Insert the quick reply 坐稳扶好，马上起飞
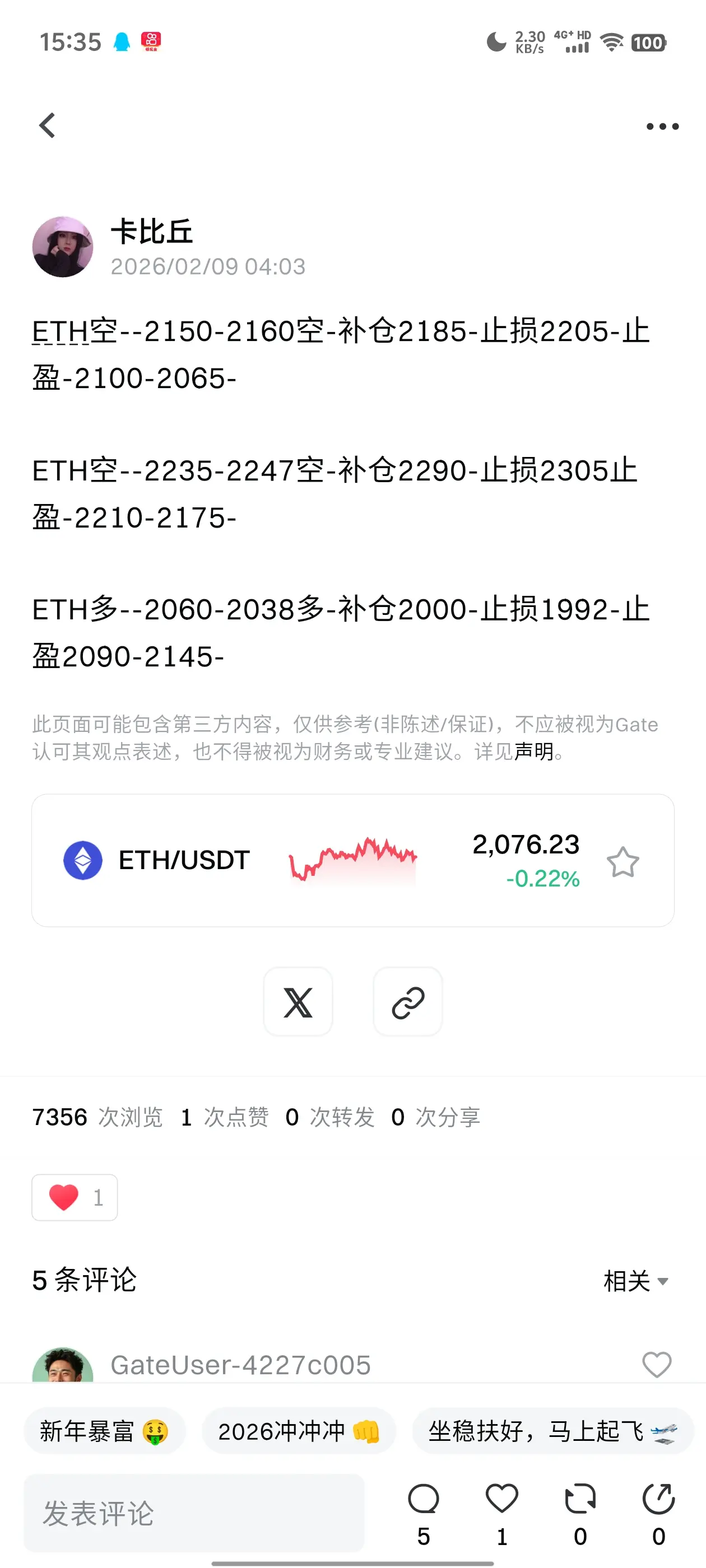The image size is (706, 1568). [x=552, y=1431]
